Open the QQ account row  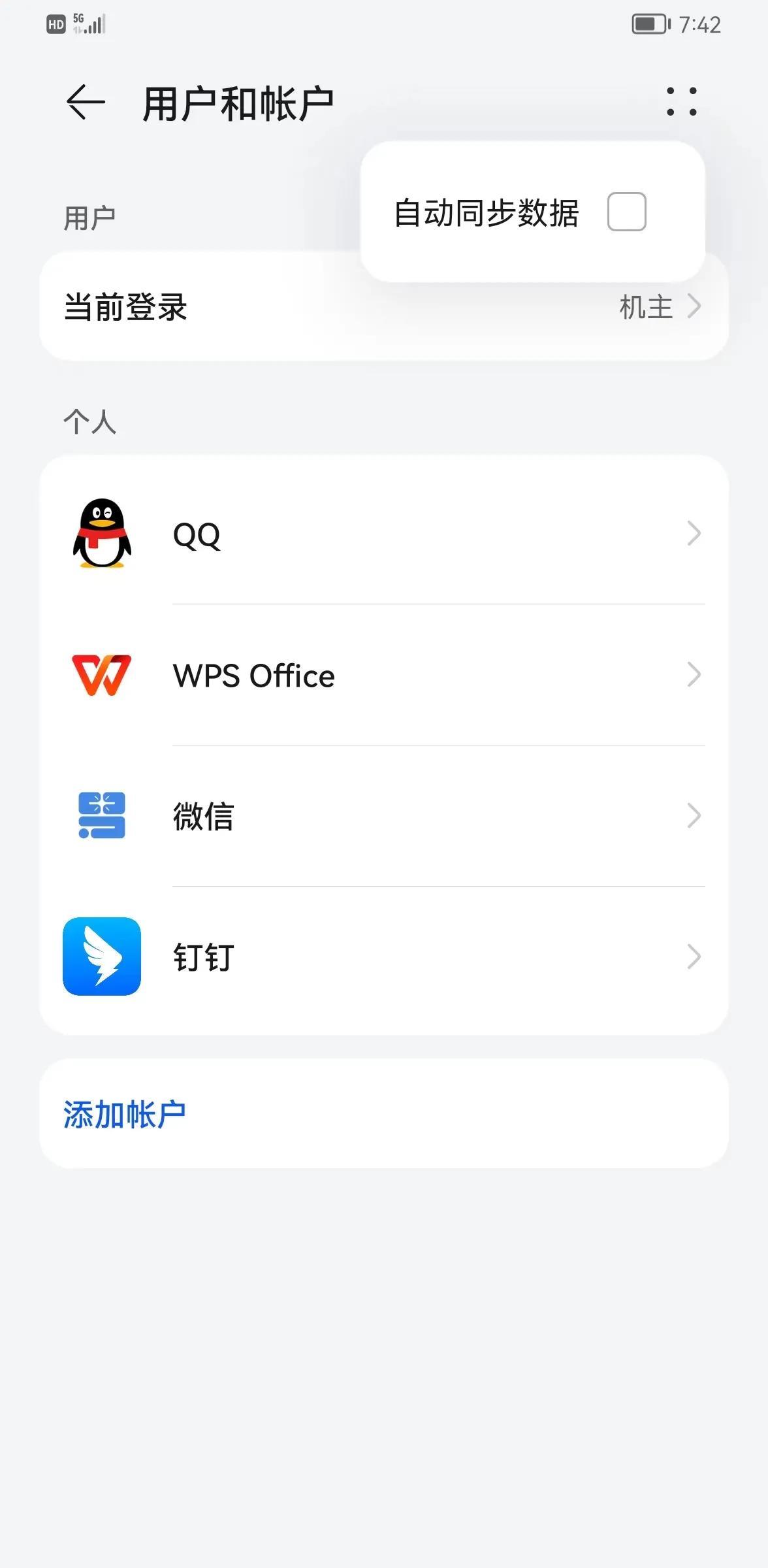383,534
